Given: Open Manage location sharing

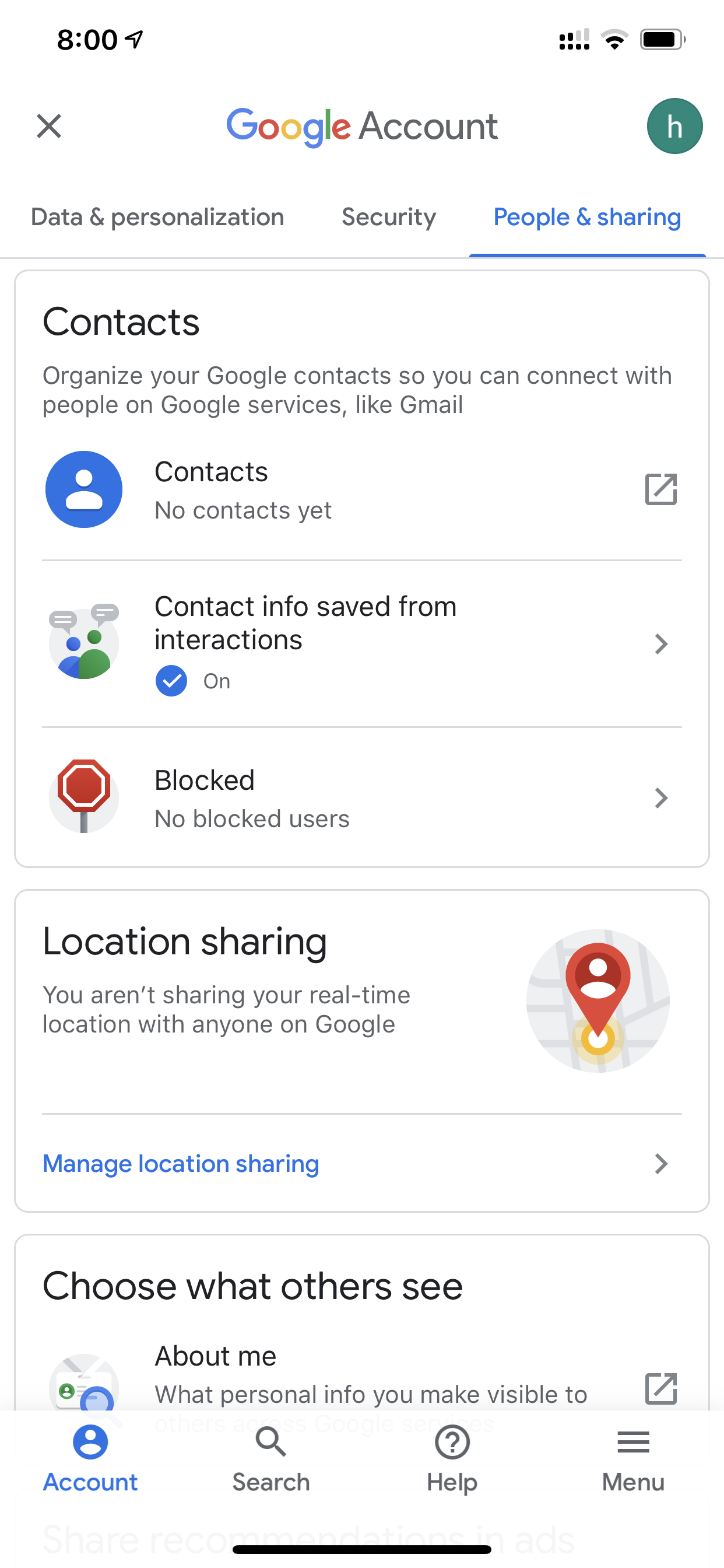Looking at the screenshot, I should pyautogui.click(x=362, y=1164).
